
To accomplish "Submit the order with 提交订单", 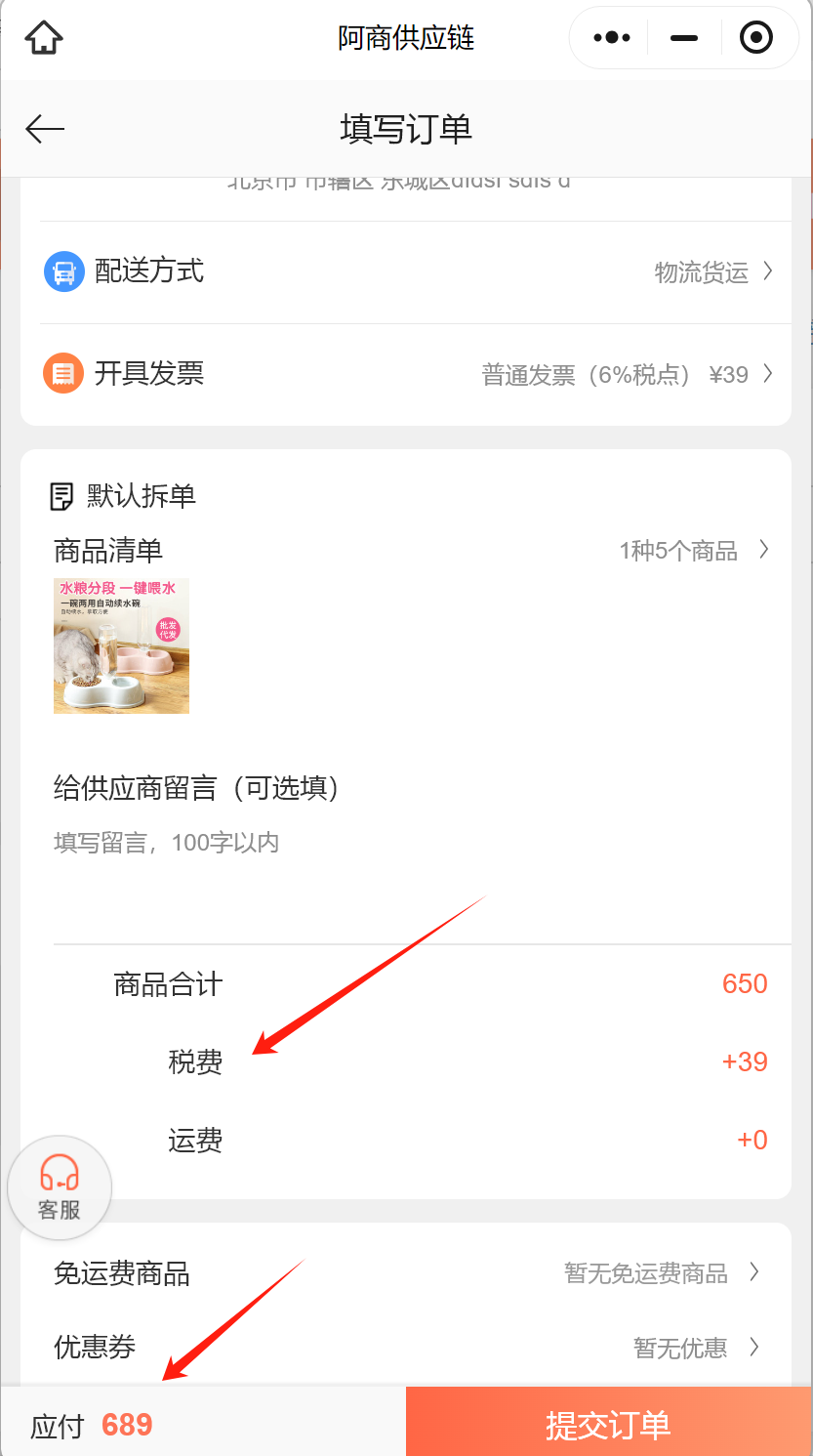I will (x=608, y=1425).
